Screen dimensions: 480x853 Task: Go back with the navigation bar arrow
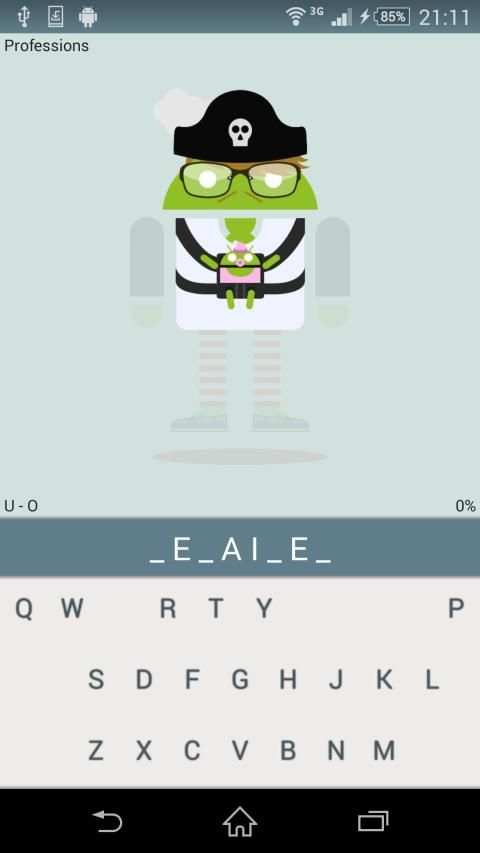tap(107, 821)
